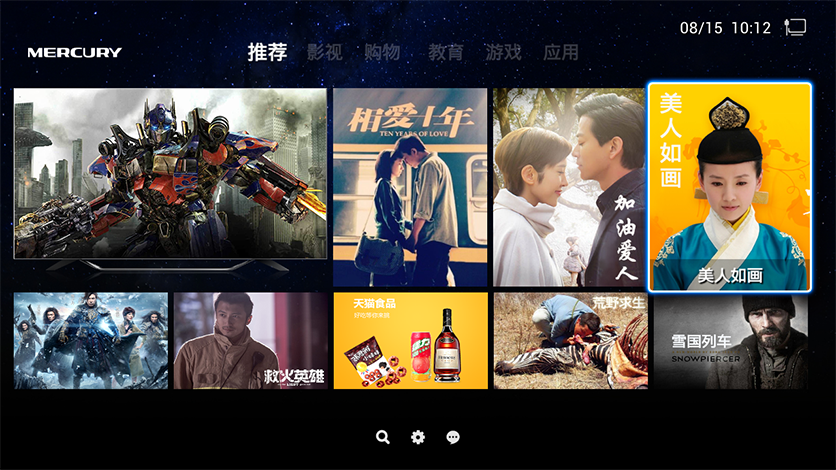836x470 pixels.
Task: Open settings via the gear icon
Action: coord(418,437)
